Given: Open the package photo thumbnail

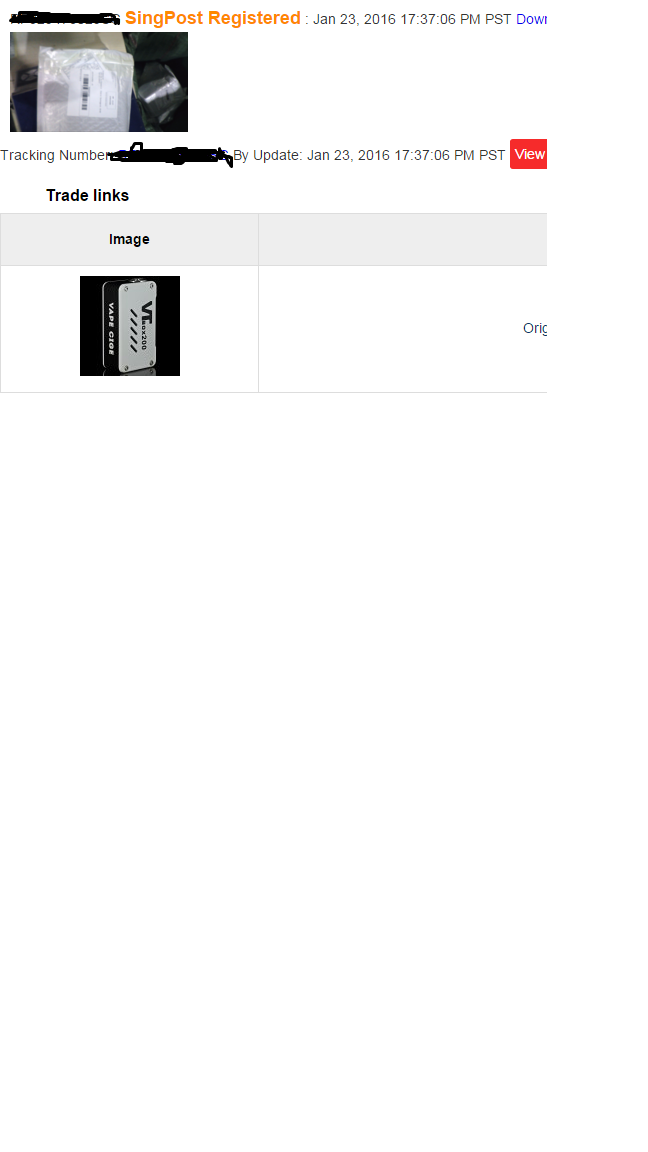Looking at the screenshot, I should point(99,82).
